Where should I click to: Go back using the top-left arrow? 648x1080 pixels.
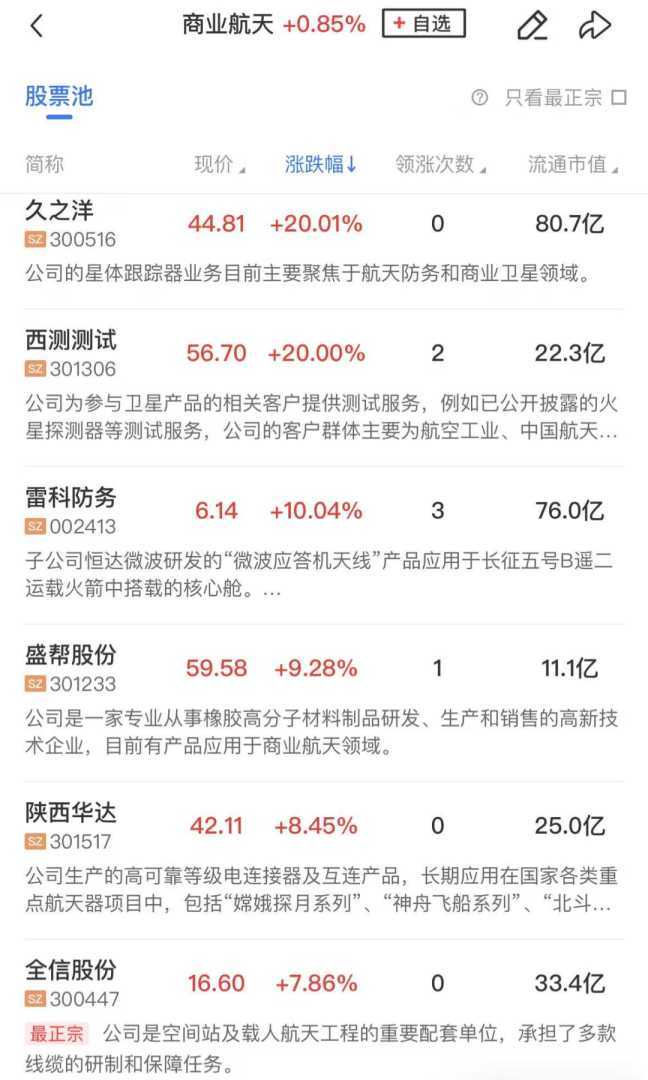click(x=37, y=26)
